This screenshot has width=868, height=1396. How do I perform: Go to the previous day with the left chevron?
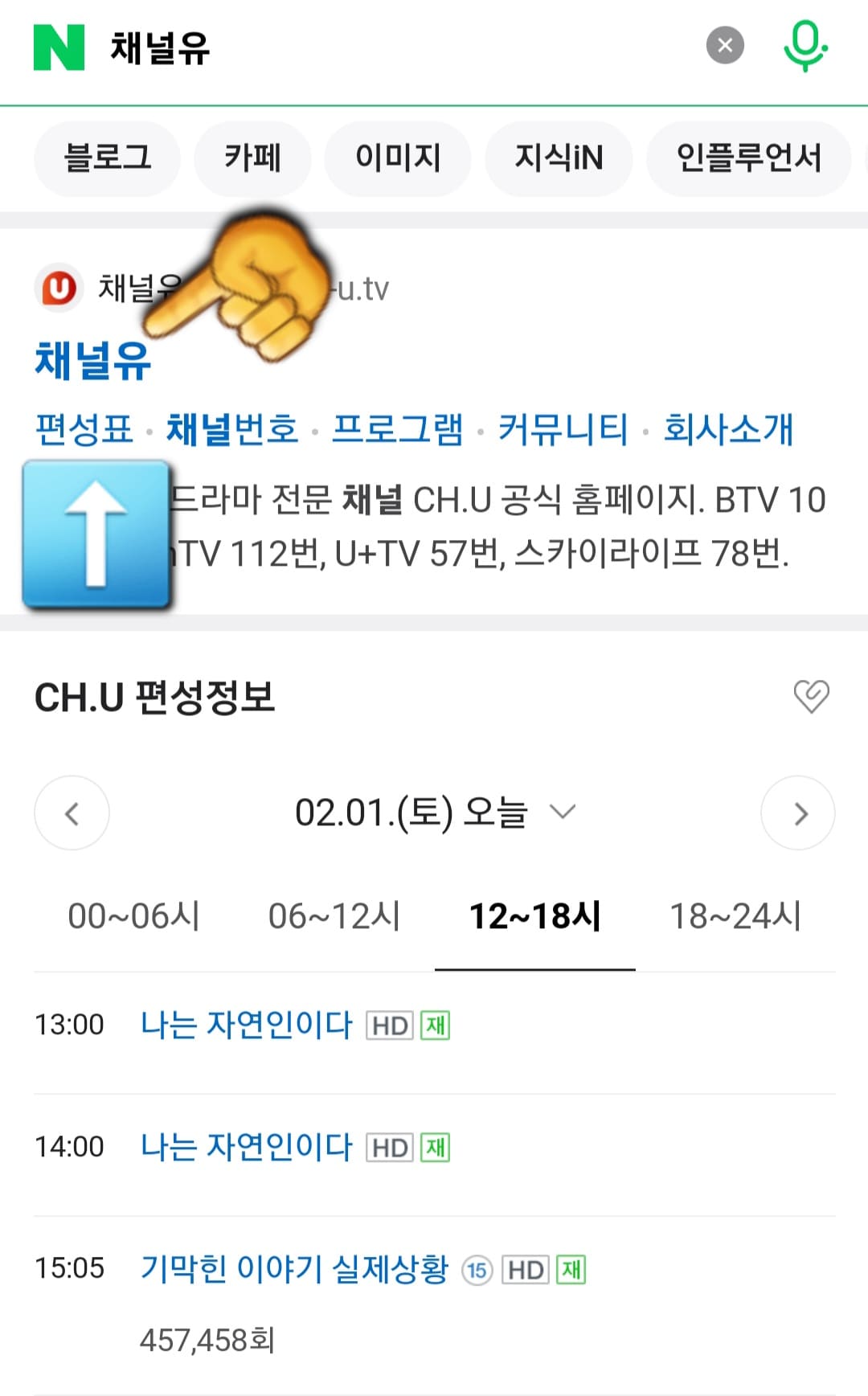click(72, 813)
